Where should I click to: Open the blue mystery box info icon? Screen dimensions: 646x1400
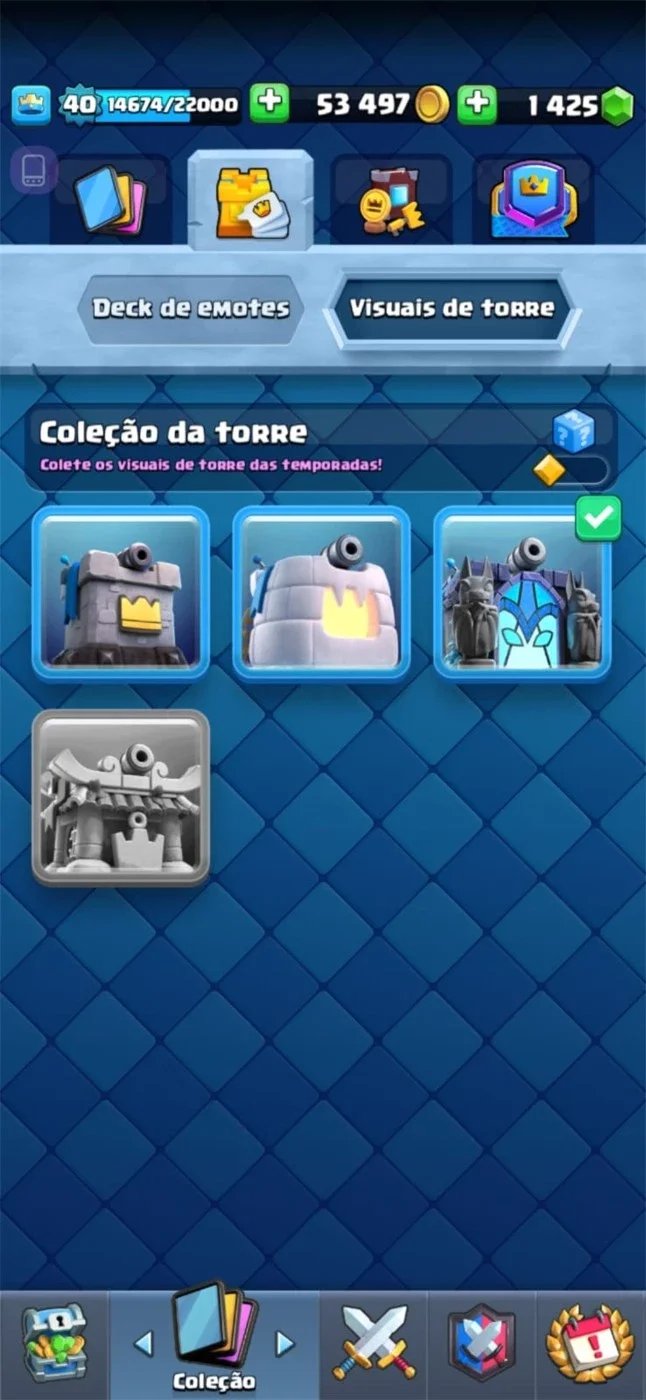[x=574, y=432]
